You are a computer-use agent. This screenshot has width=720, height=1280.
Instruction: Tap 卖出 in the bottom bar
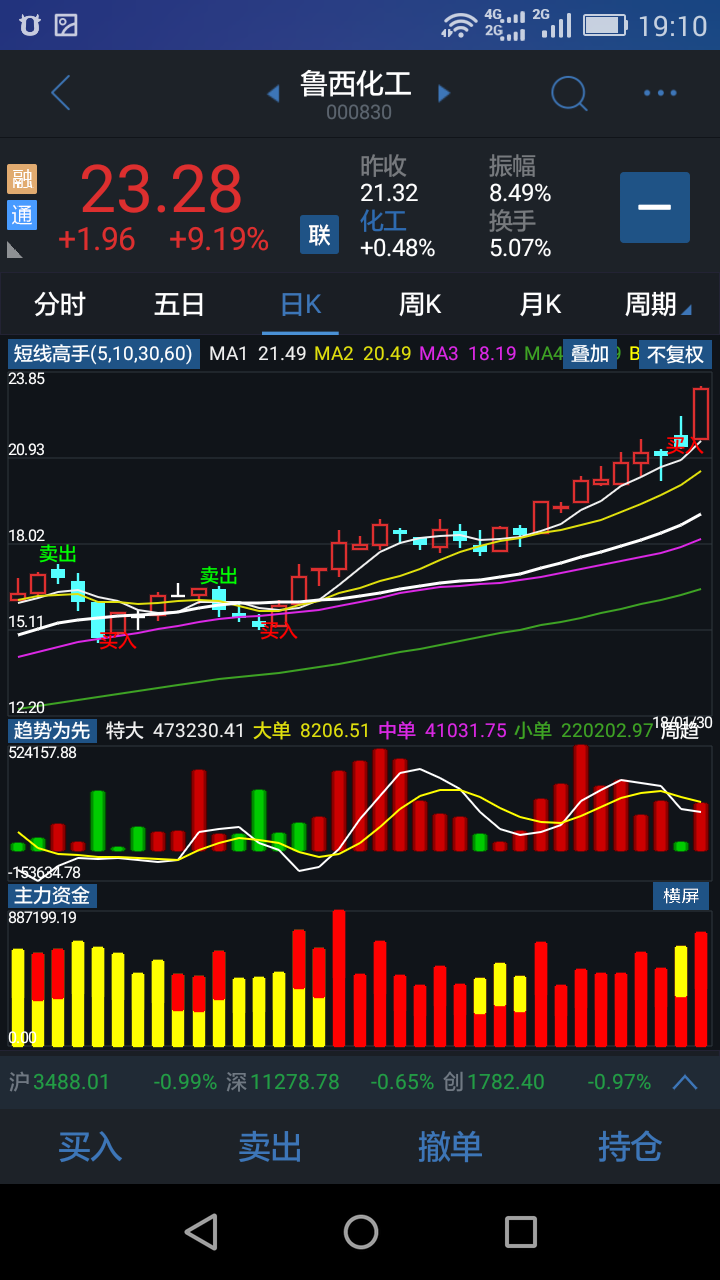[270, 1146]
